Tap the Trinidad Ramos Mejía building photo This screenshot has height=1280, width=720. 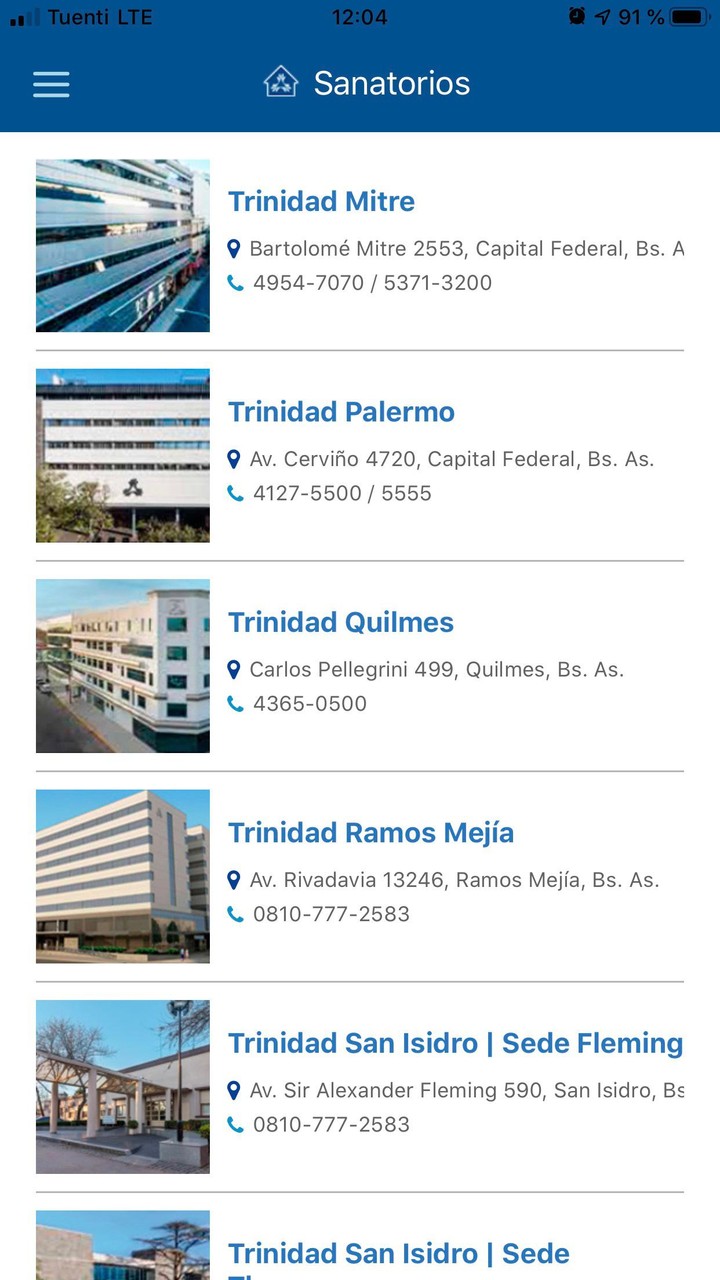point(122,876)
